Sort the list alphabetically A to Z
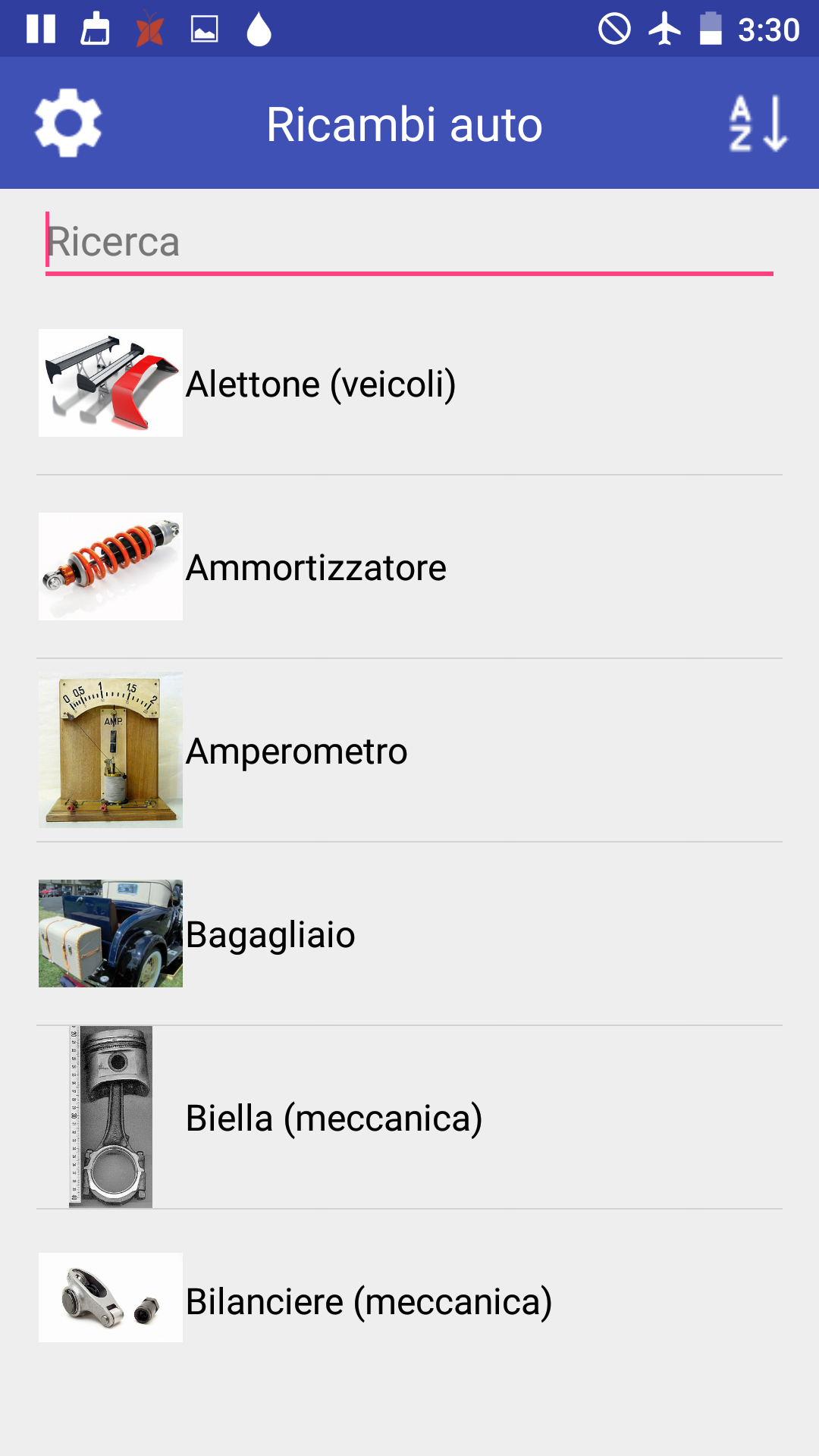This screenshot has width=819, height=1456. click(758, 124)
